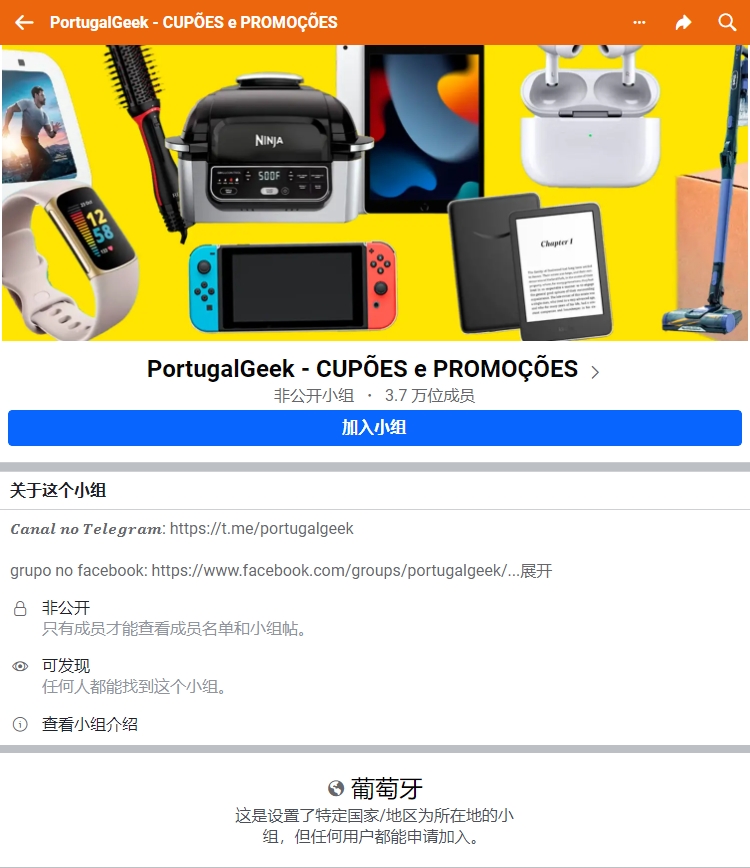Open the PortugalGeek group title chevron
The image size is (750, 868).
(x=595, y=372)
